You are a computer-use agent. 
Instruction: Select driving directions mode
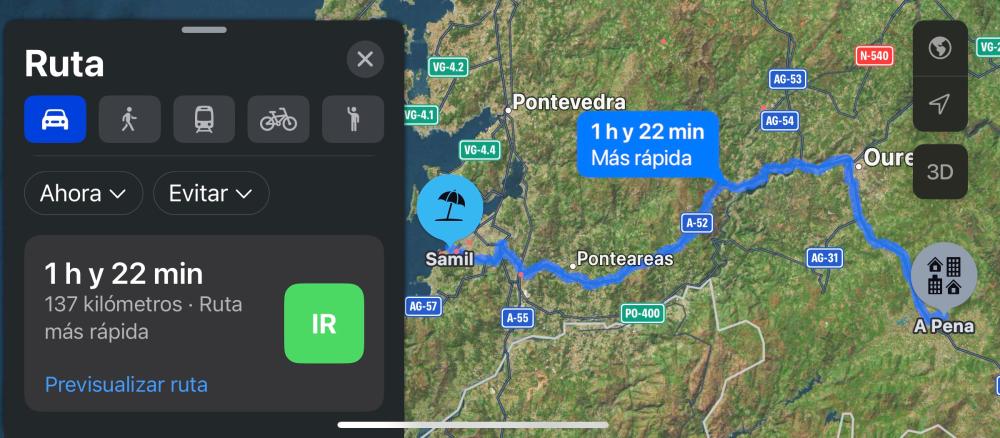pos(55,120)
